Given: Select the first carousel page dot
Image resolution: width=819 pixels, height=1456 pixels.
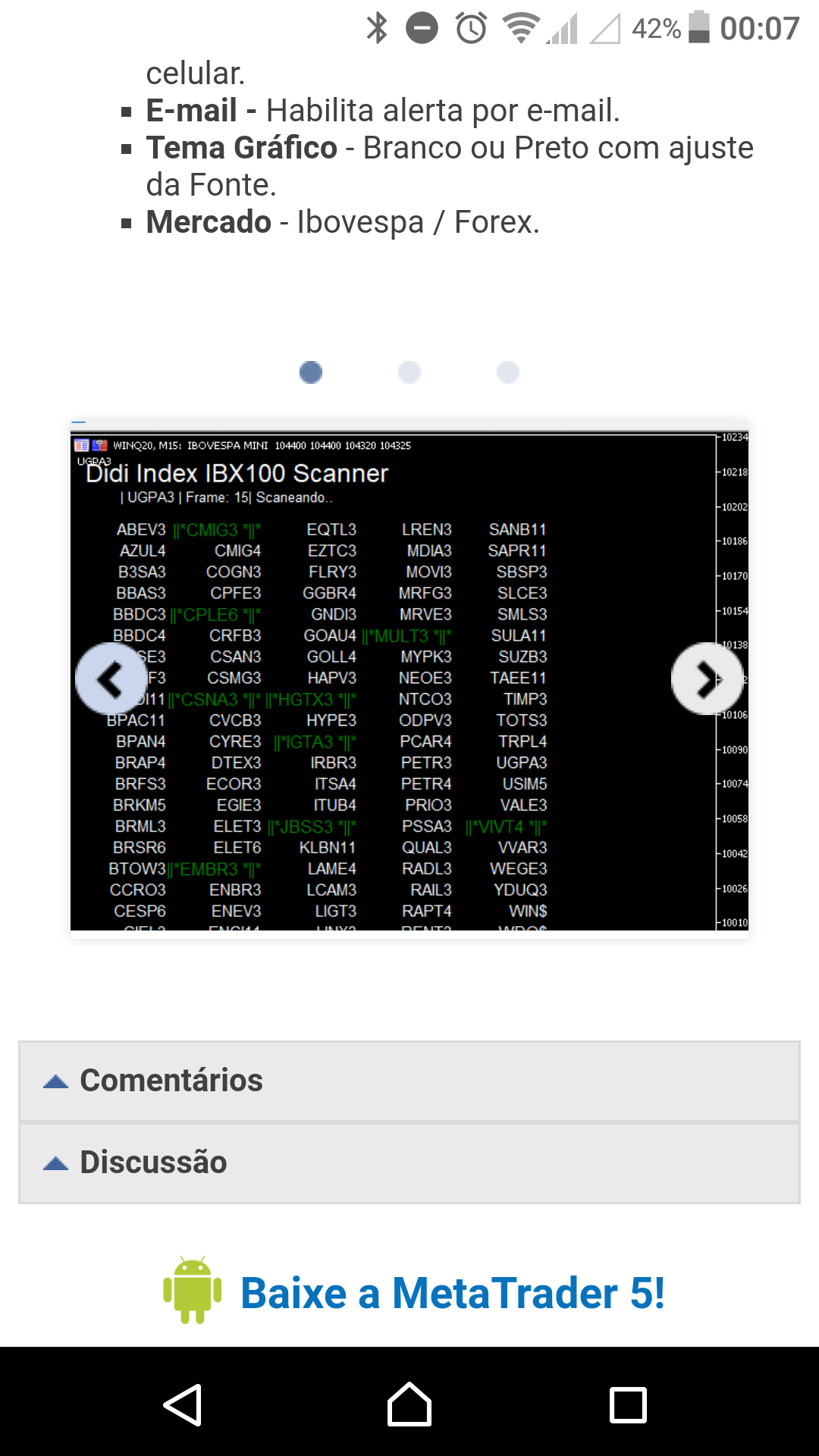Looking at the screenshot, I should tap(311, 372).
